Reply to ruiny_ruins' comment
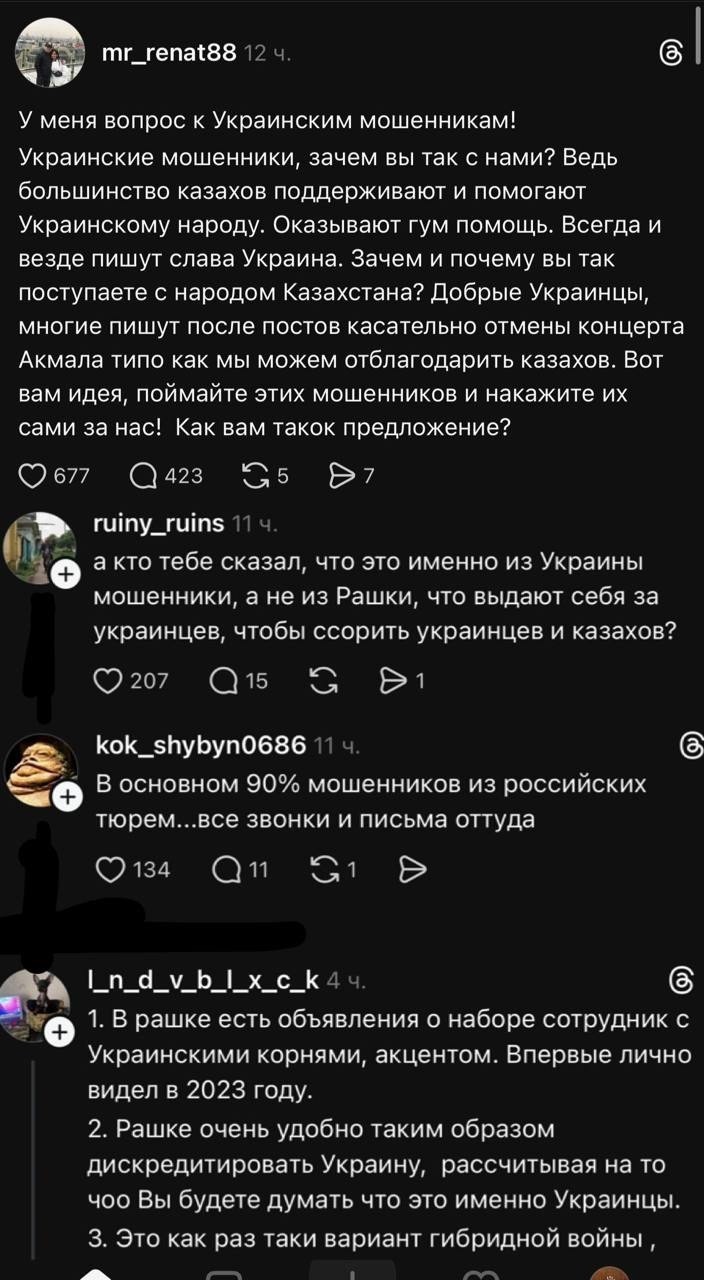This screenshot has width=704, height=1280. (222, 681)
